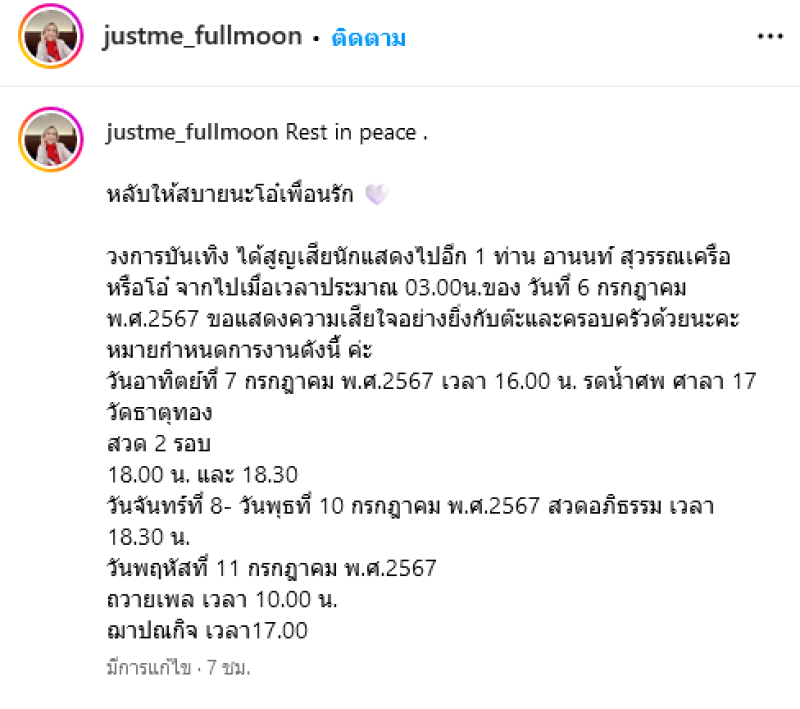Open the three-dot overflow menu
The height and width of the screenshot is (709, 800).
click(769, 37)
